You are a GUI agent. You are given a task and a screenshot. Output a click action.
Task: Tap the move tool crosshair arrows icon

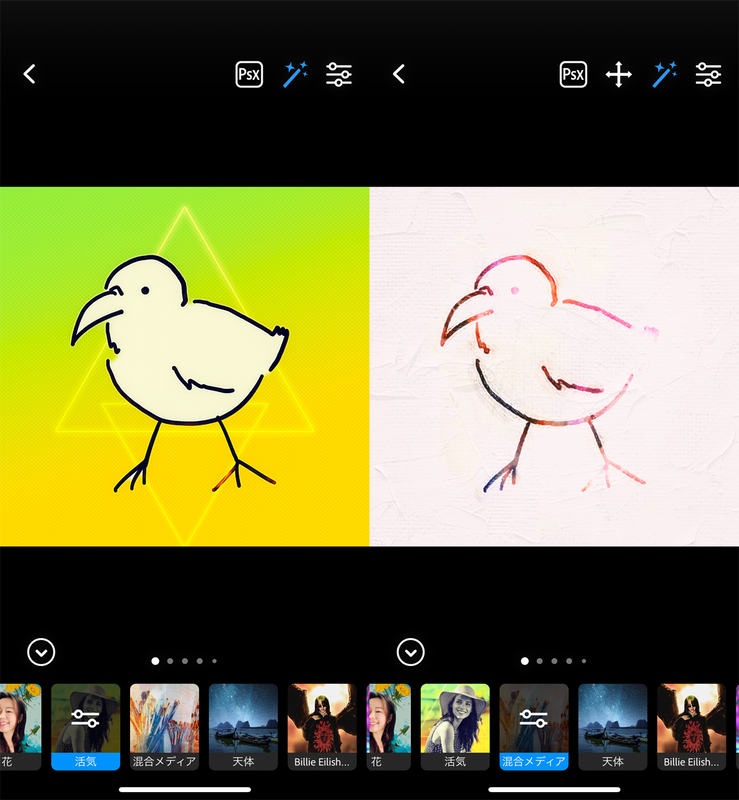[619, 75]
